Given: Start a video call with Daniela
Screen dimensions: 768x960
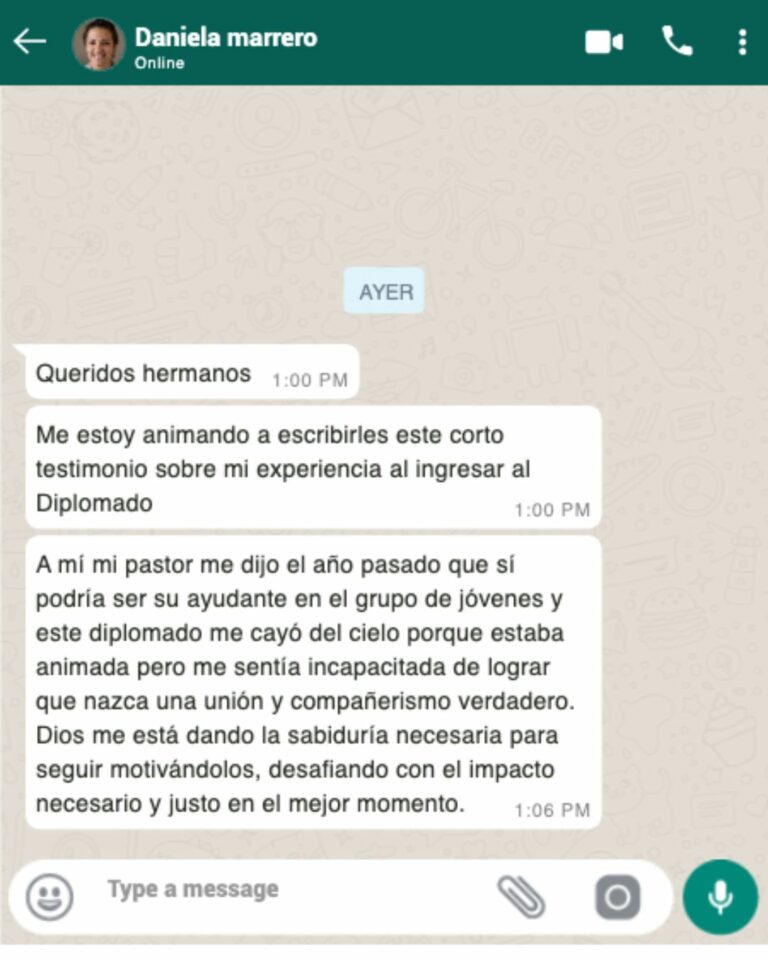Looking at the screenshot, I should pos(604,42).
